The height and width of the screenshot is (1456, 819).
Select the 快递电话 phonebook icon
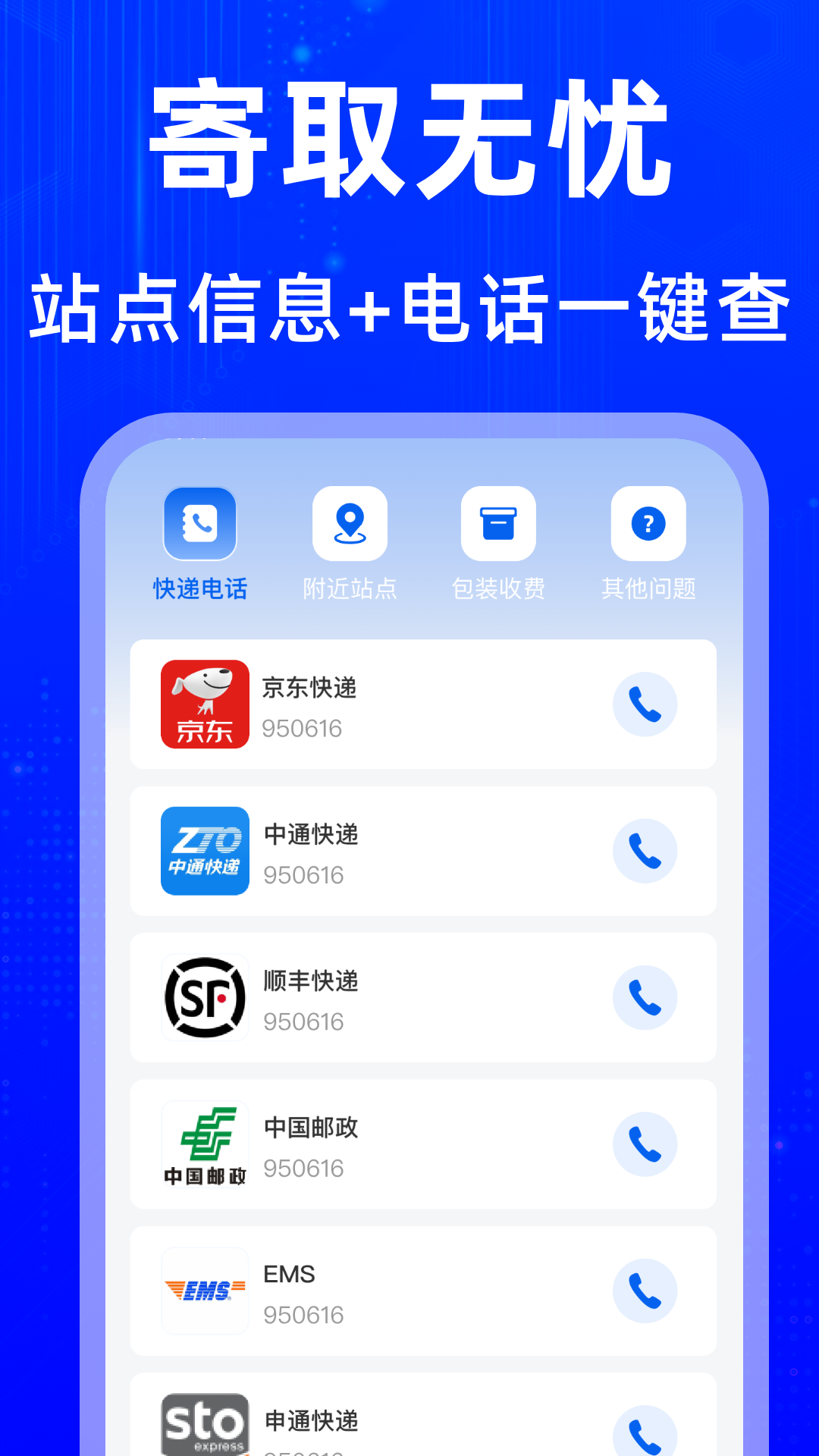(x=201, y=523)
